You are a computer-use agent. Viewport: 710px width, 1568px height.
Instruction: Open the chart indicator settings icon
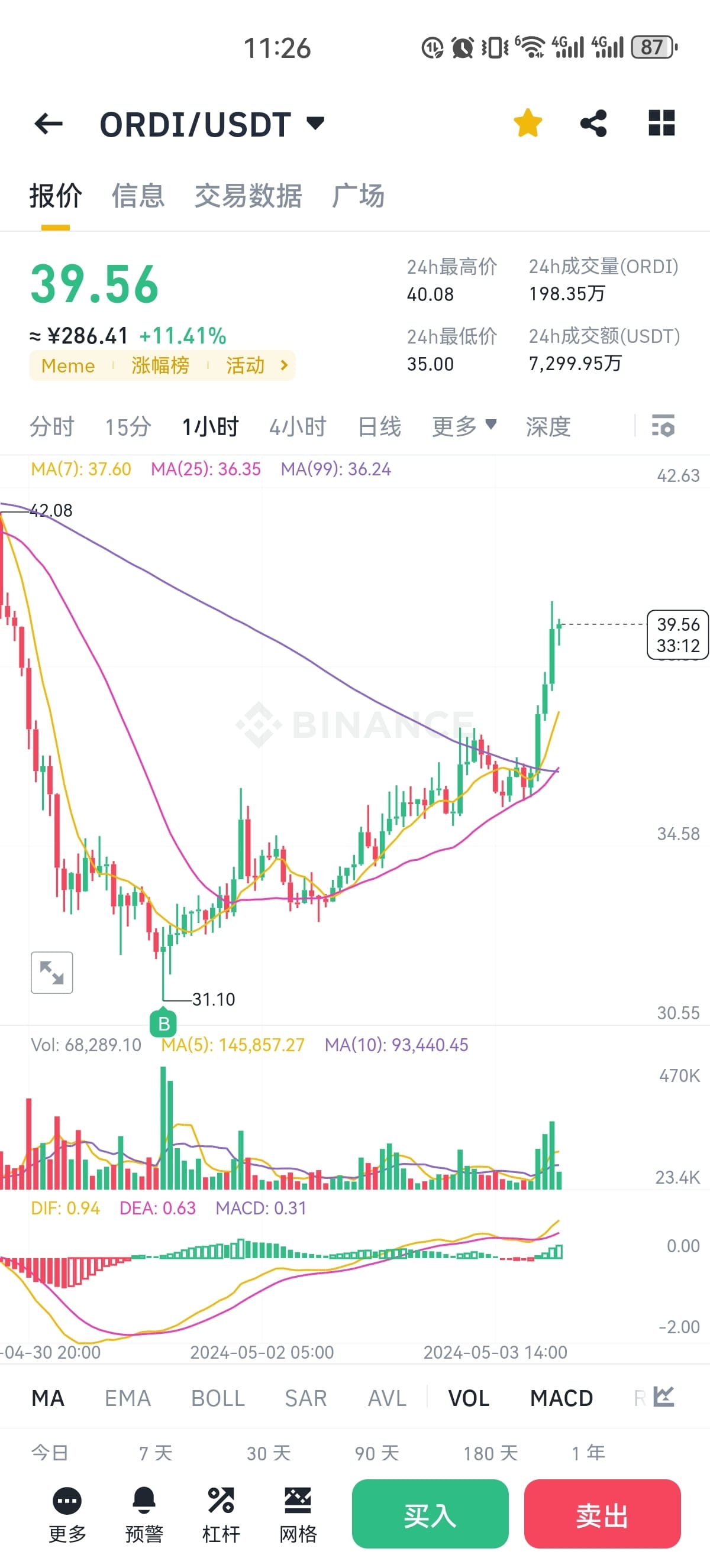(x=664, y=427)
